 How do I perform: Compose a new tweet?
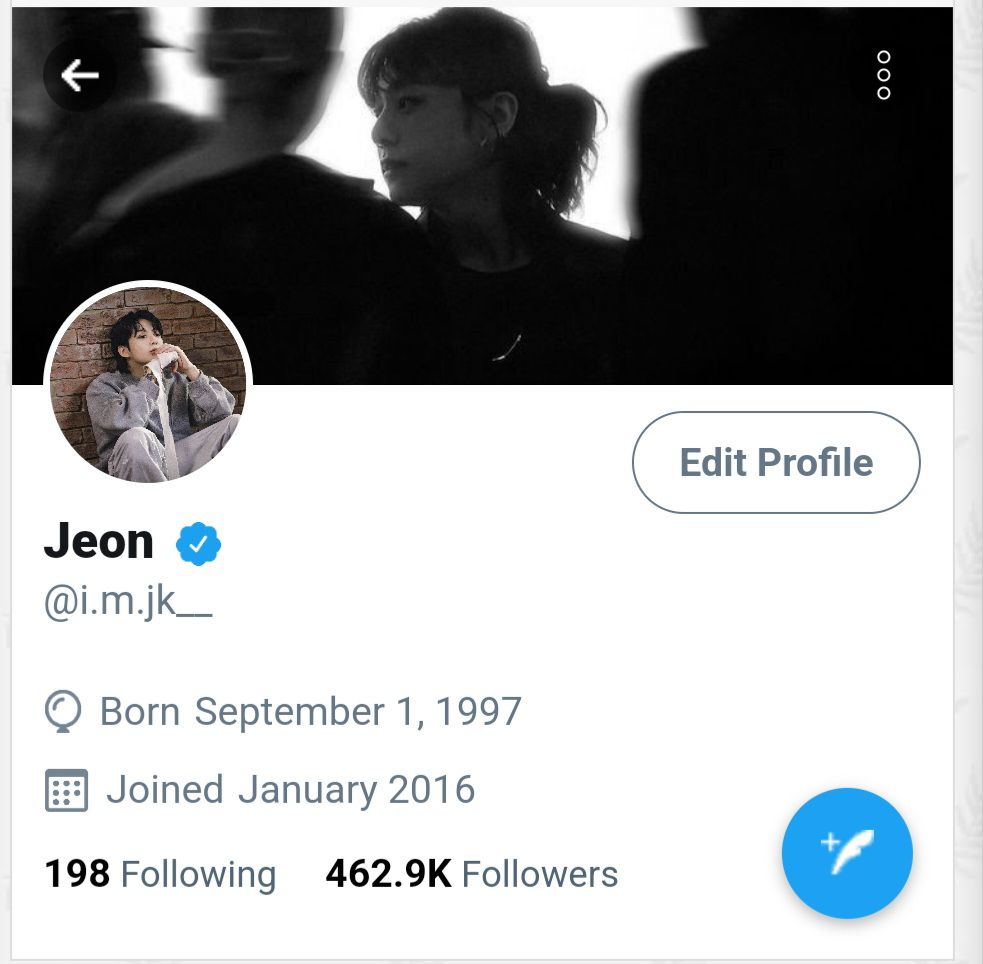(x=847, y=853)
